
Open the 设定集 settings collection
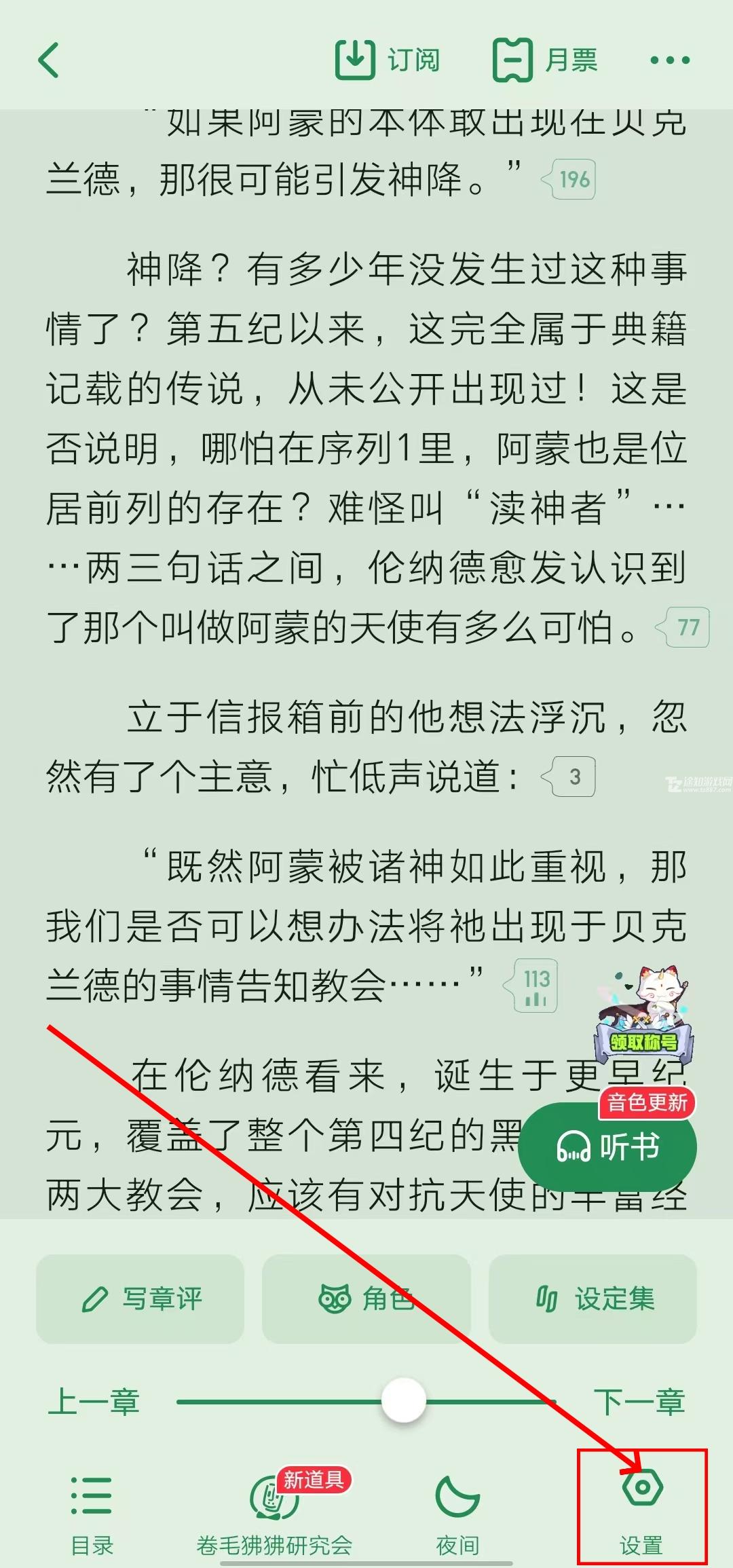[593, 1299]
